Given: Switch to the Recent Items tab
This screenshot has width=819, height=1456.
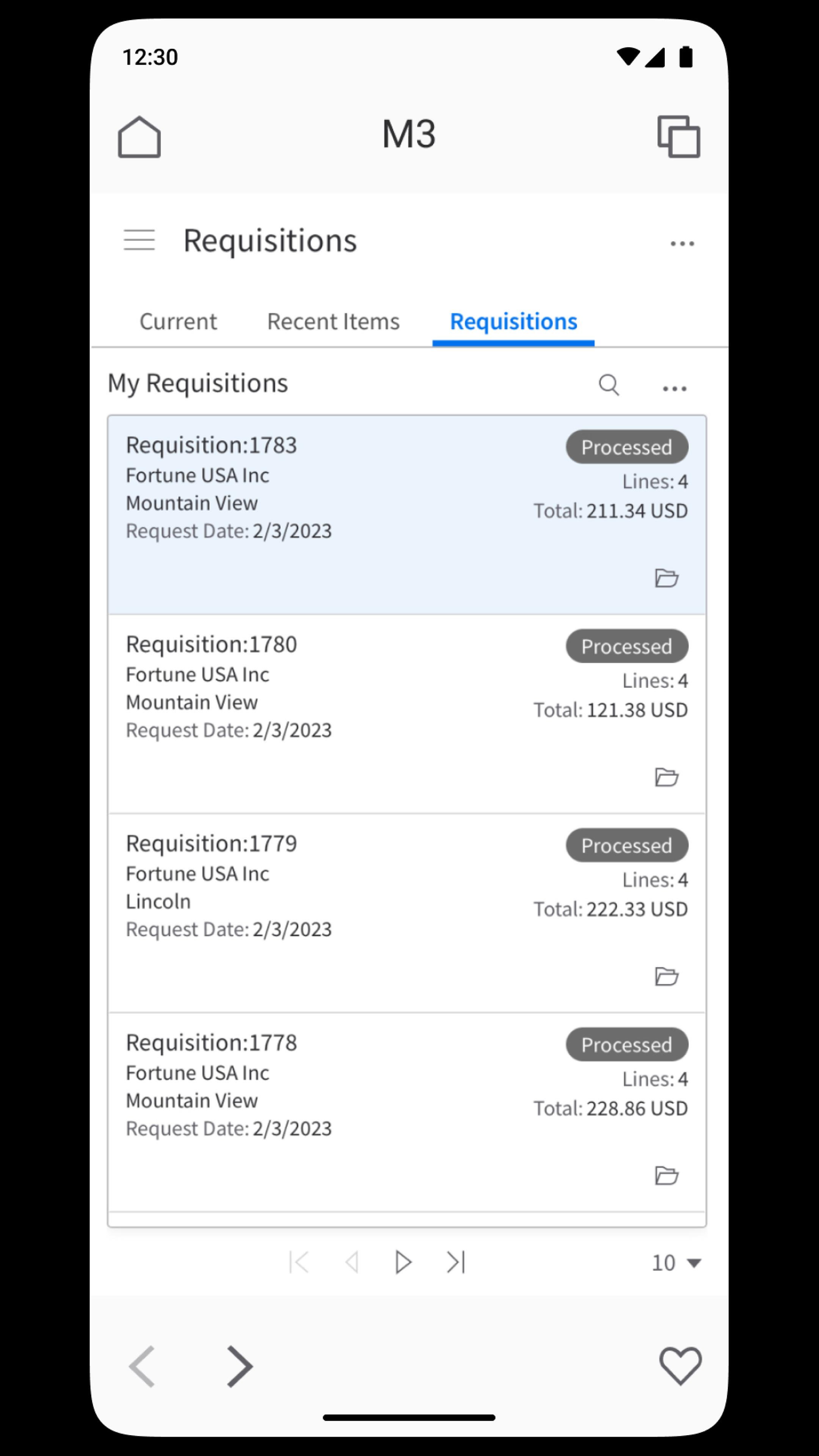Looking at the screenshot, I should click(x=333, y=322).
